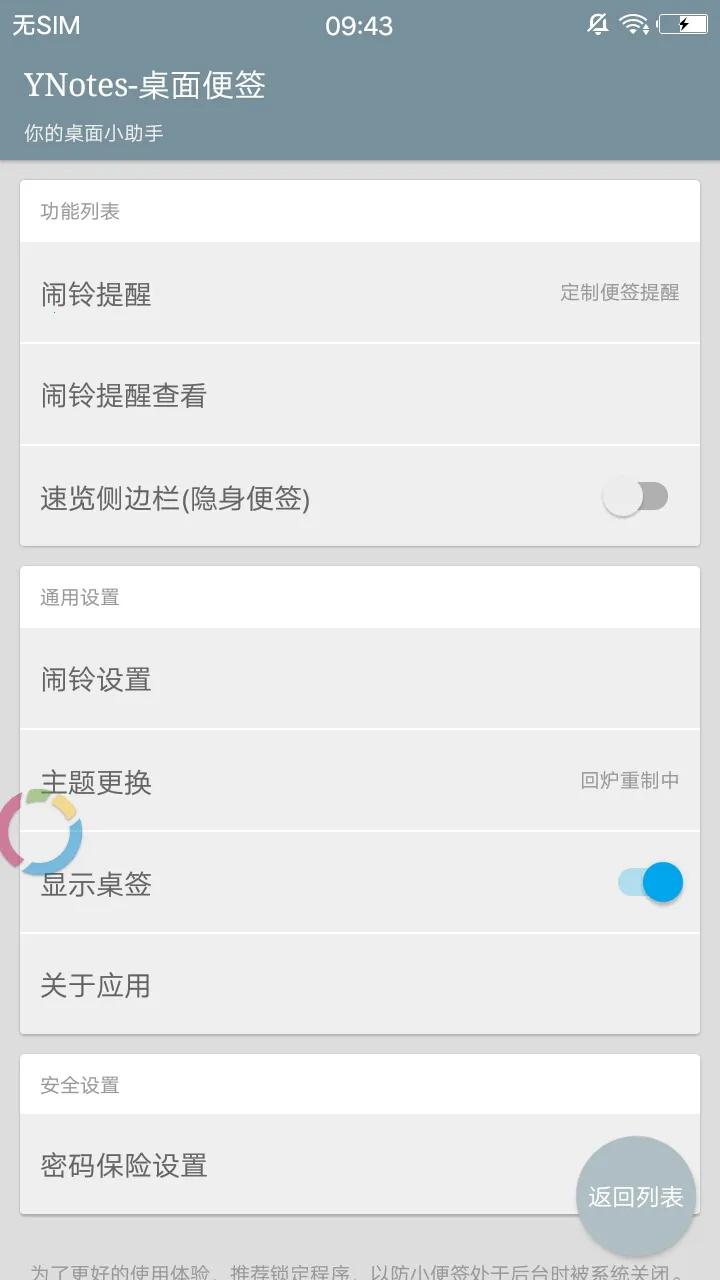
Task: Open 闹铃提醒 to customize note reminders
Action: 360,294
